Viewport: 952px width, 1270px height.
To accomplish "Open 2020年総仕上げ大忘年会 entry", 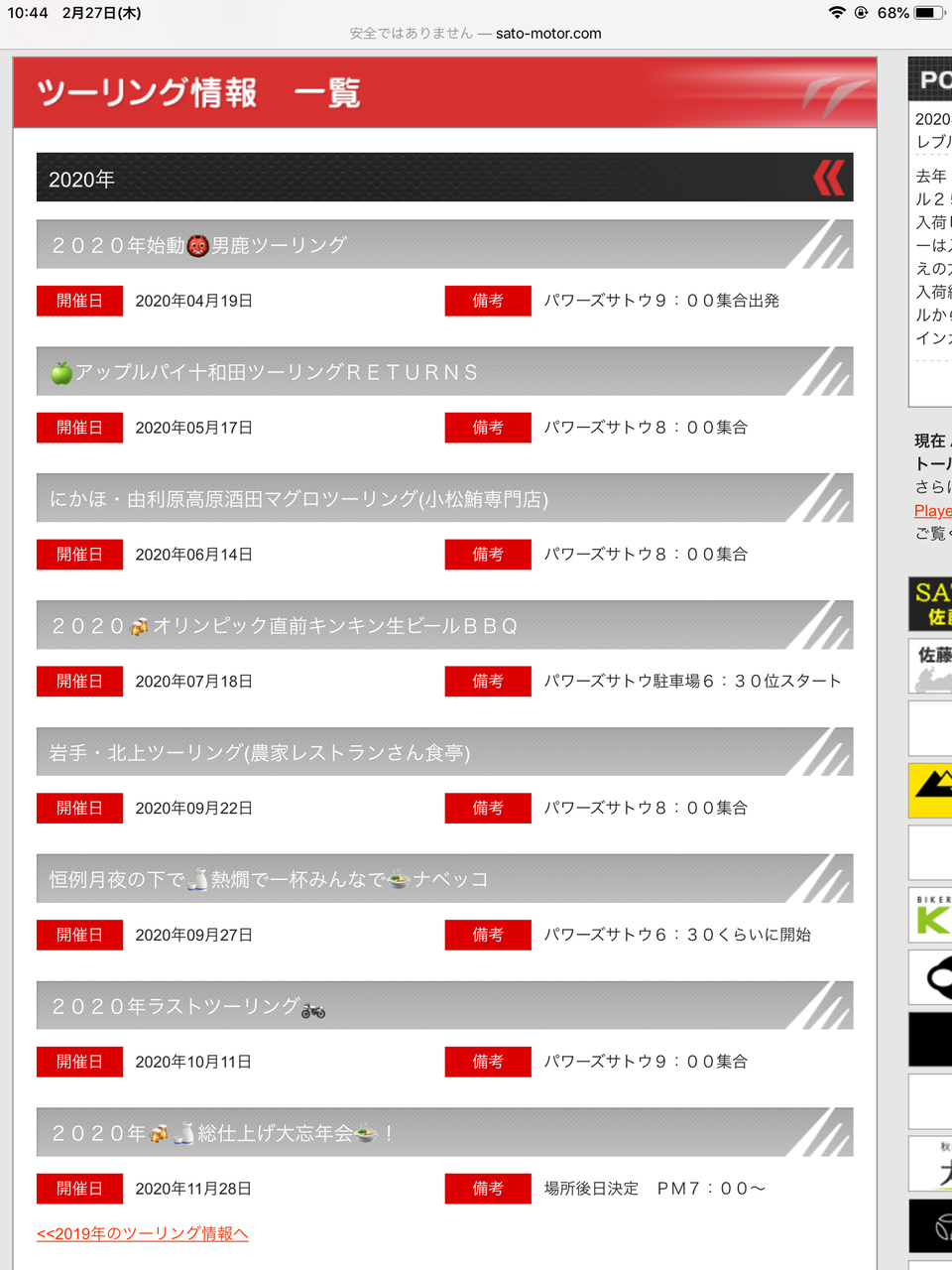I will 444,1133.
